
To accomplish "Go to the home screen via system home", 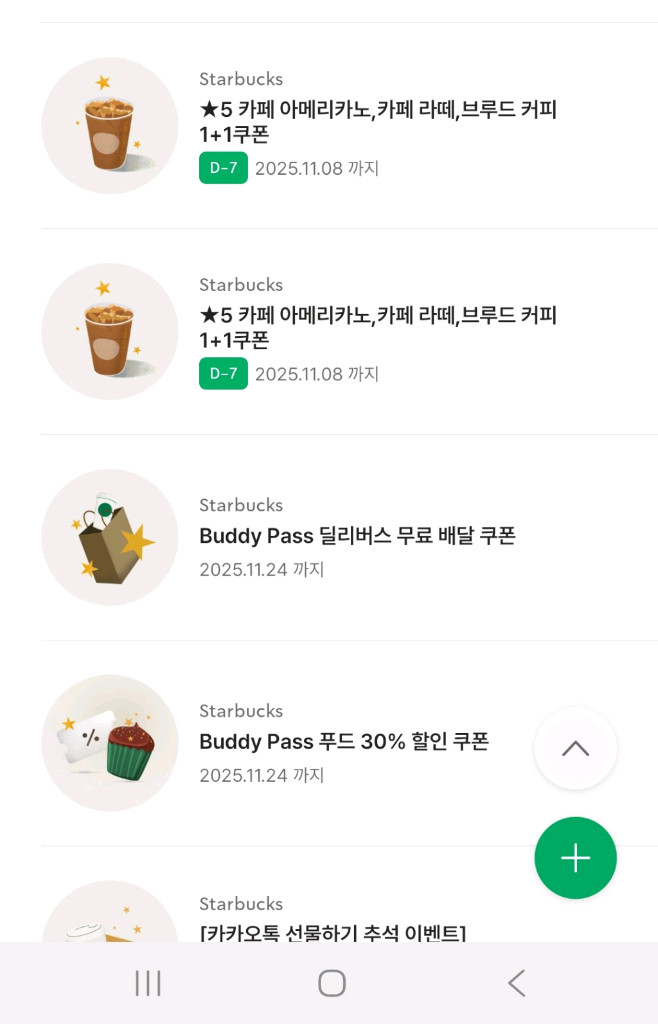I will [332, 983].
